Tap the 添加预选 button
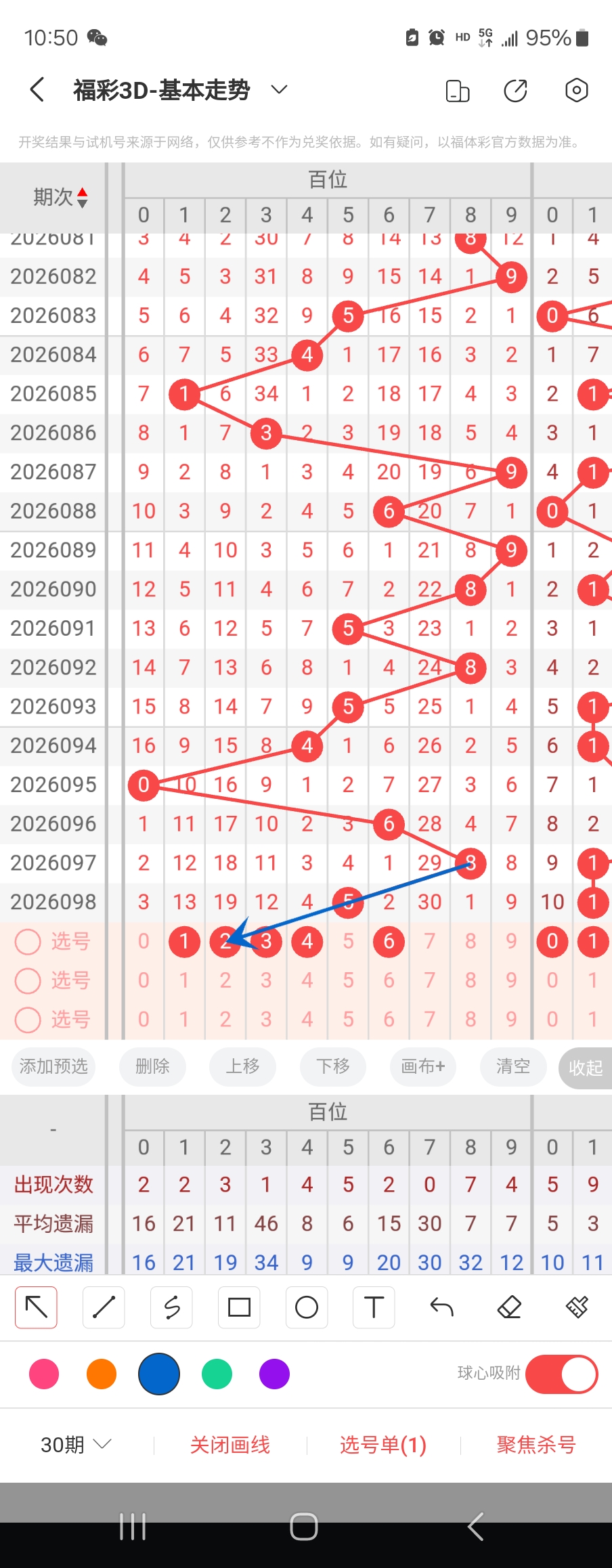The width and height of the screenshot is (612, 1568). click(53, 1066)
